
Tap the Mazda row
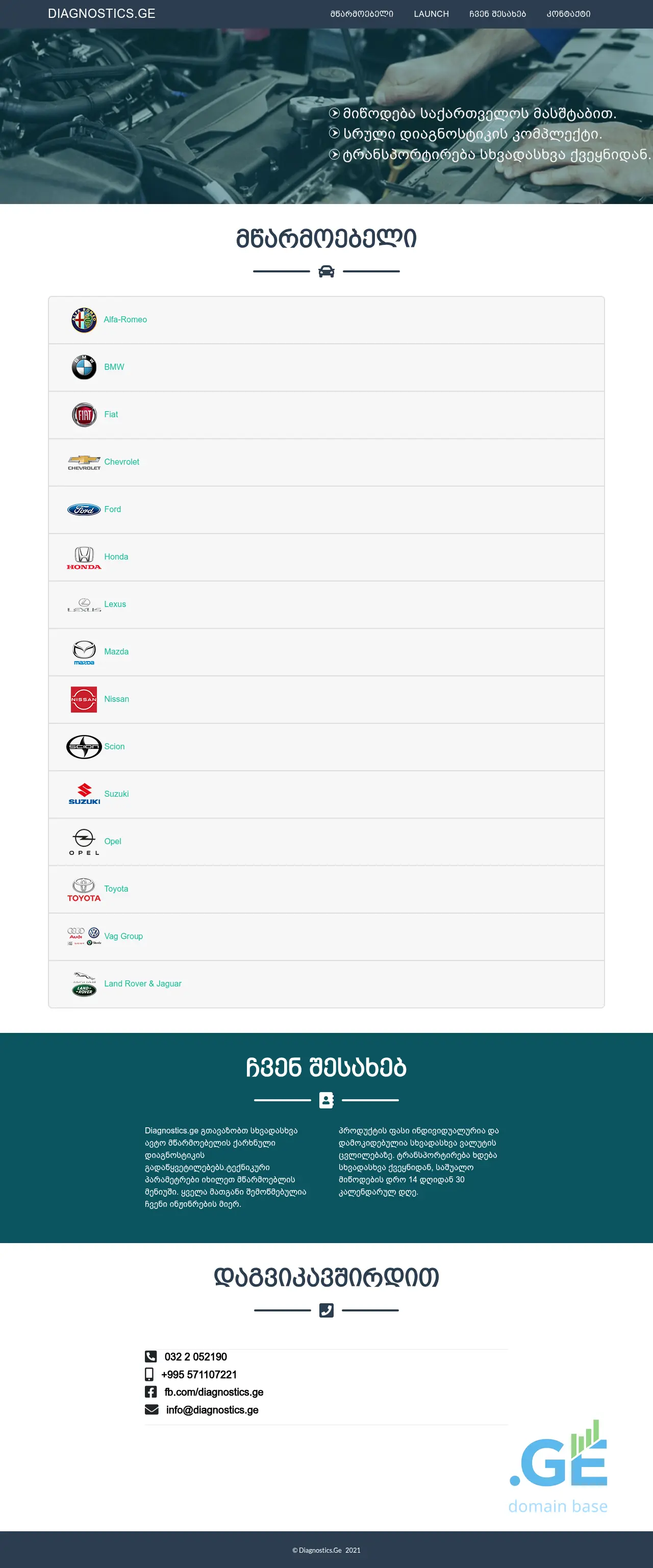tap(116, 652)
